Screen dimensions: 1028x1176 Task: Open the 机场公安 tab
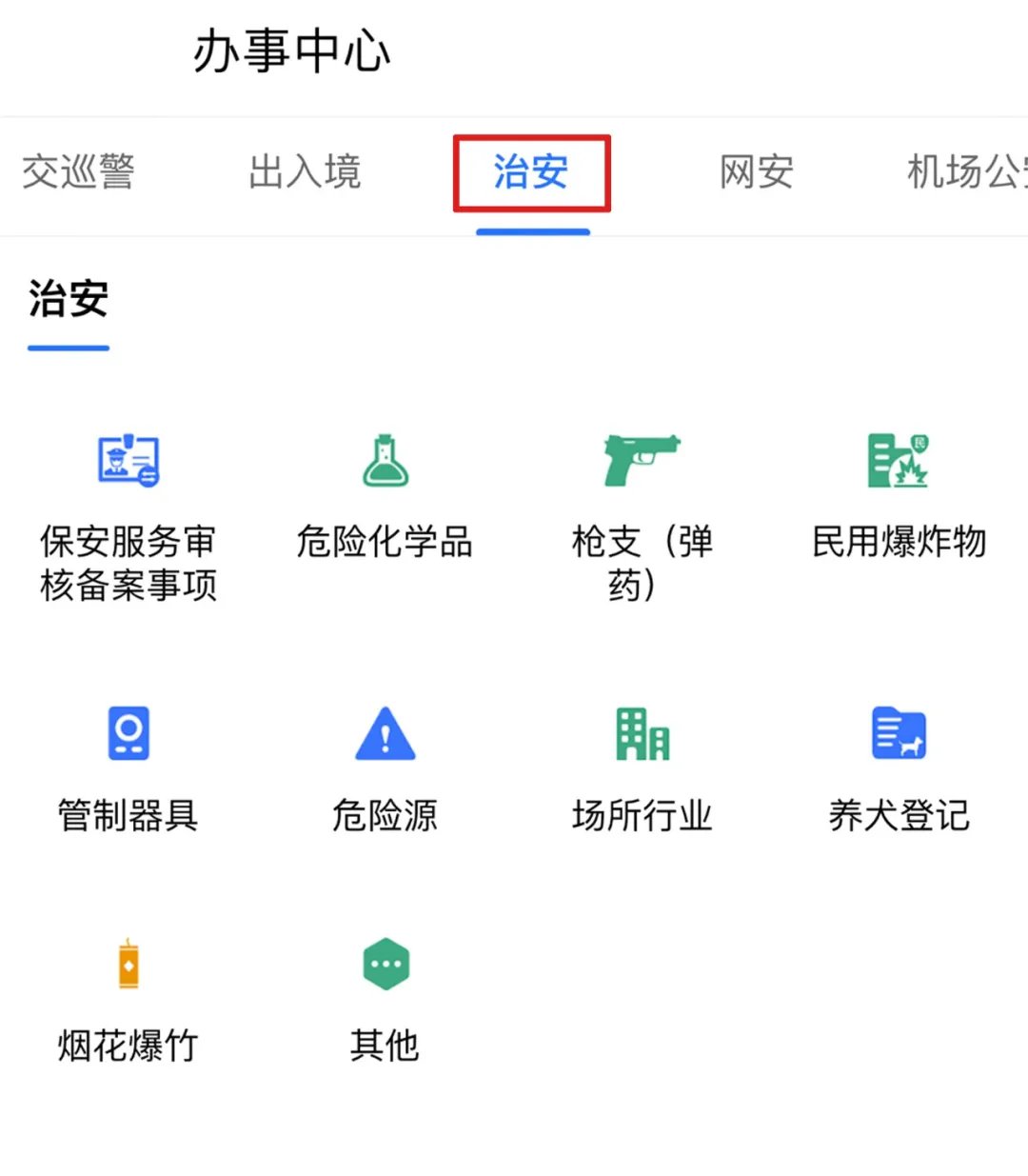click(967, 172)
